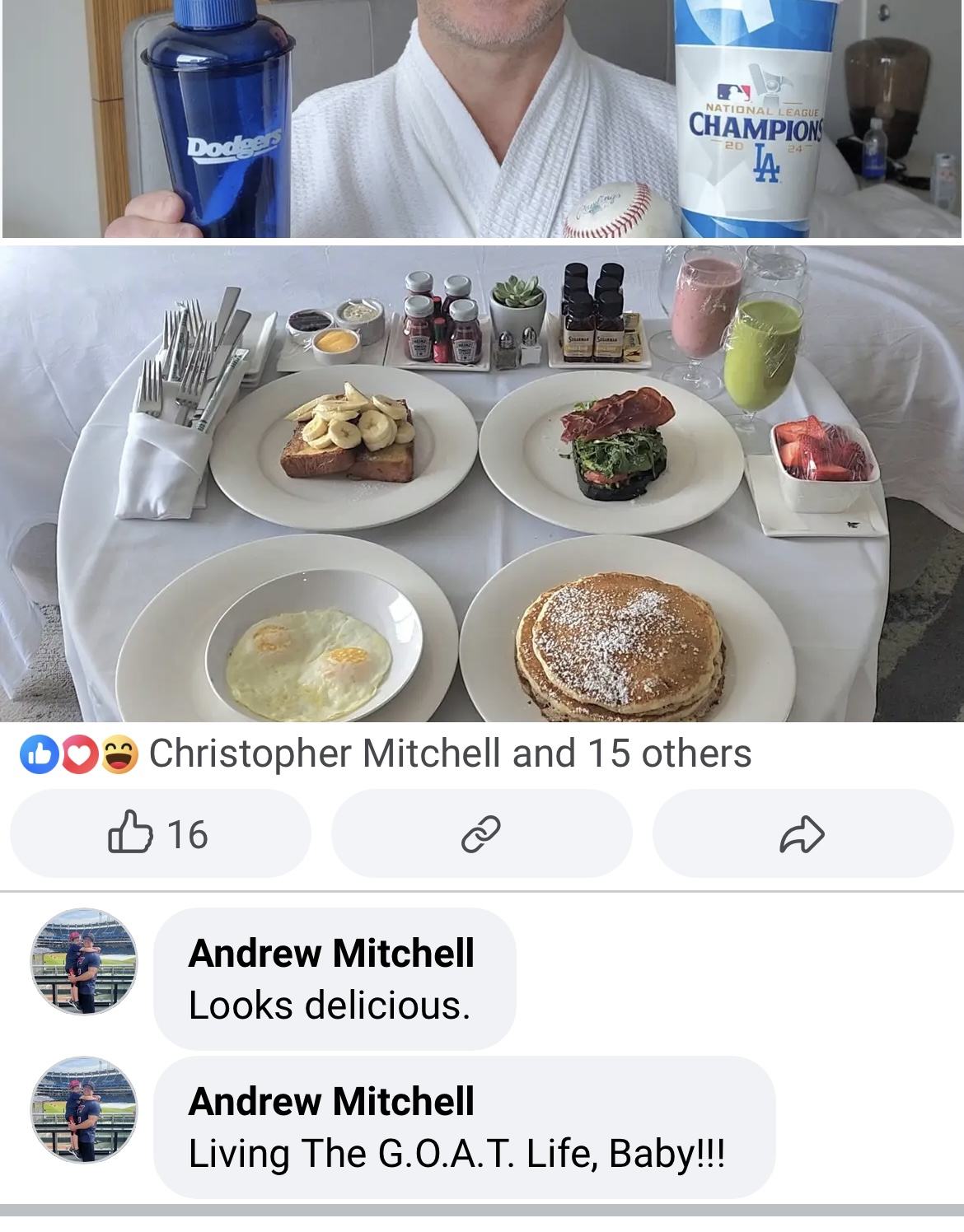Open the Dodgers bathrobe photo

tap(482, 119)
